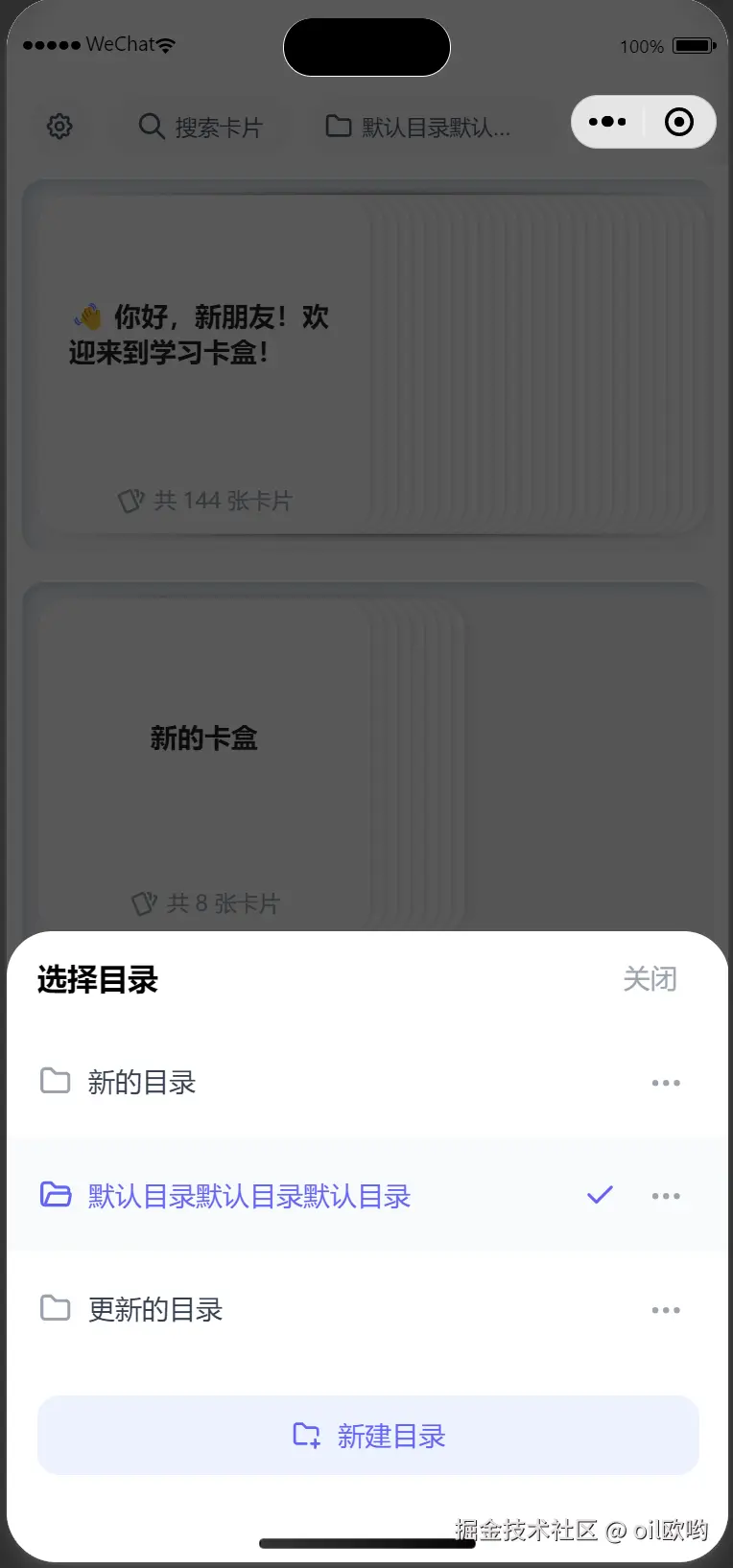Select the 默认目录默认目录默认目录 folder
733x1568 pixels.
coord(249,1196)
